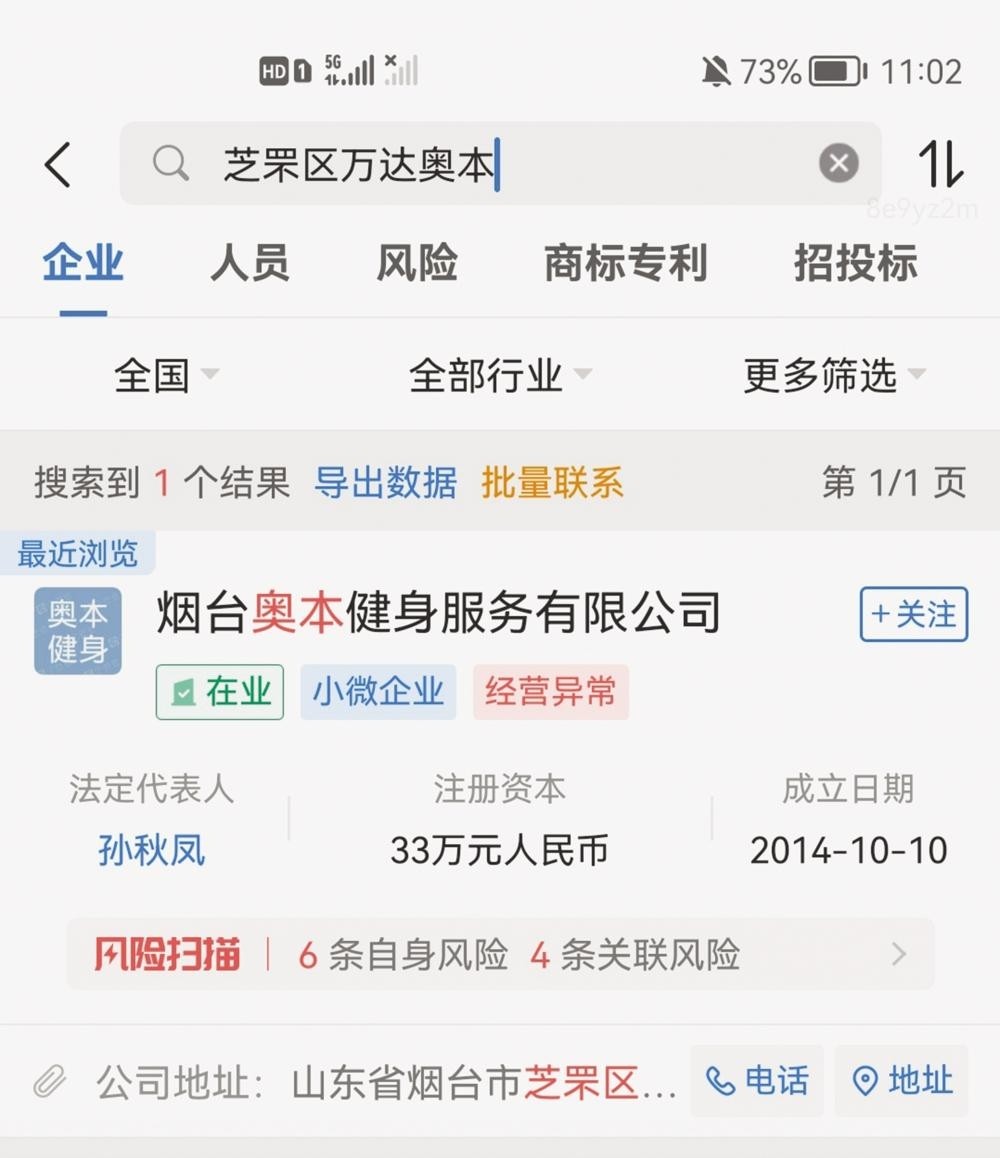Tap the 地址 location button
The image size is (1000, 1158).
[x=901, y=1081]
